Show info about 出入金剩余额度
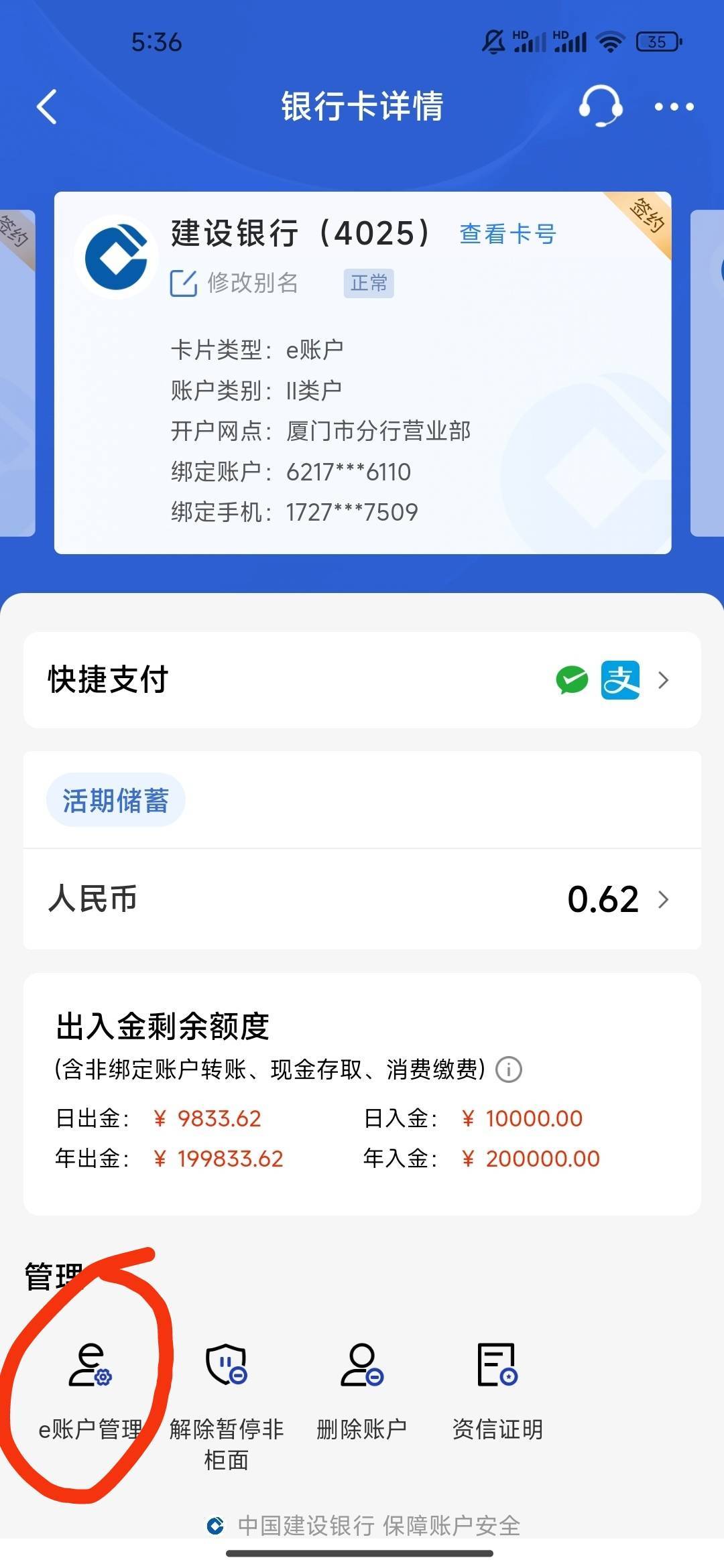Viewport: 724px width, 1568px height. [x=509, y=1069]
